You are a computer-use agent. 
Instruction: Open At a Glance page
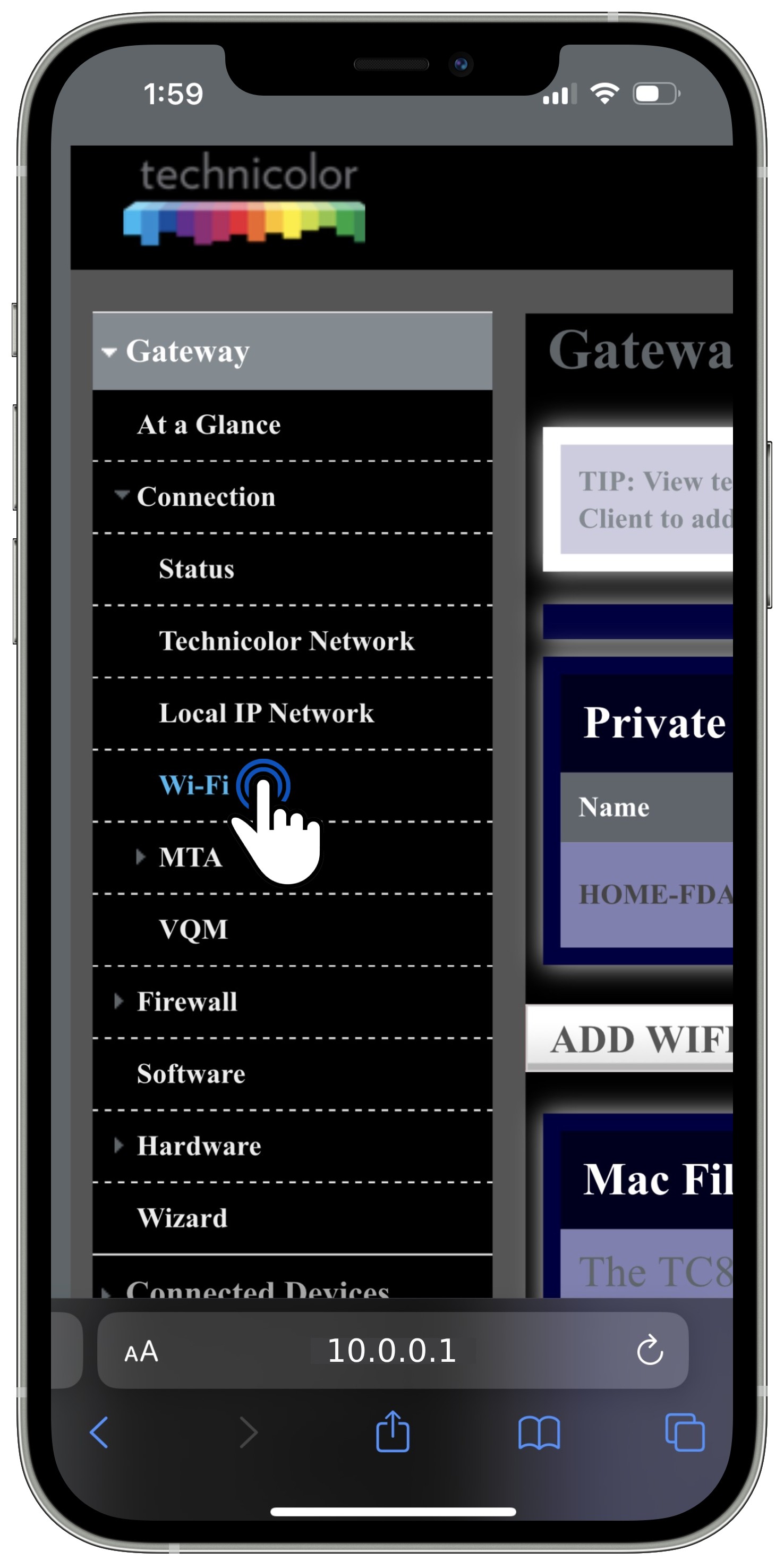(x=208, y=425)
